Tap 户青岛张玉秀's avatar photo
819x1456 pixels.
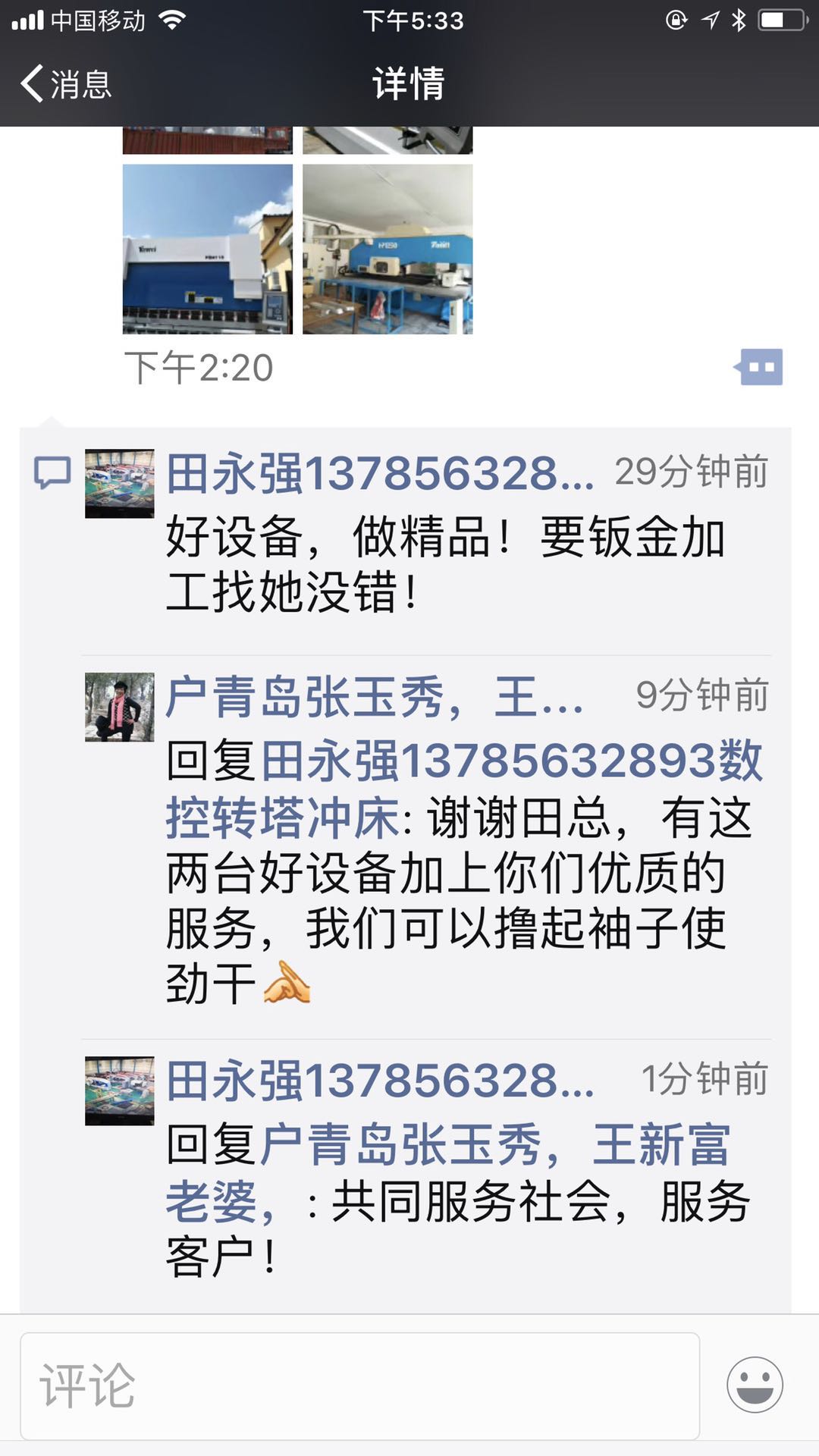click(x=119, y=707)
